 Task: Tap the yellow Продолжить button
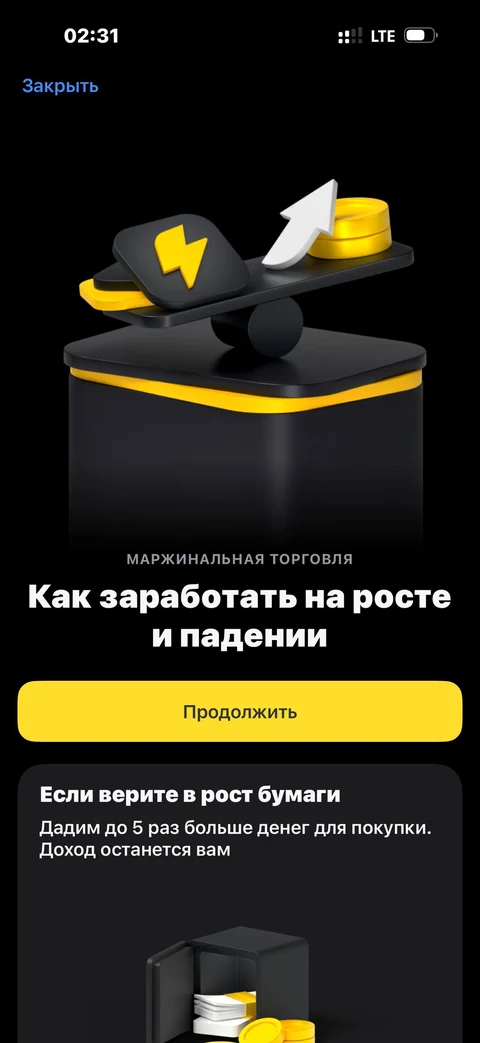(x=240, y=711)
